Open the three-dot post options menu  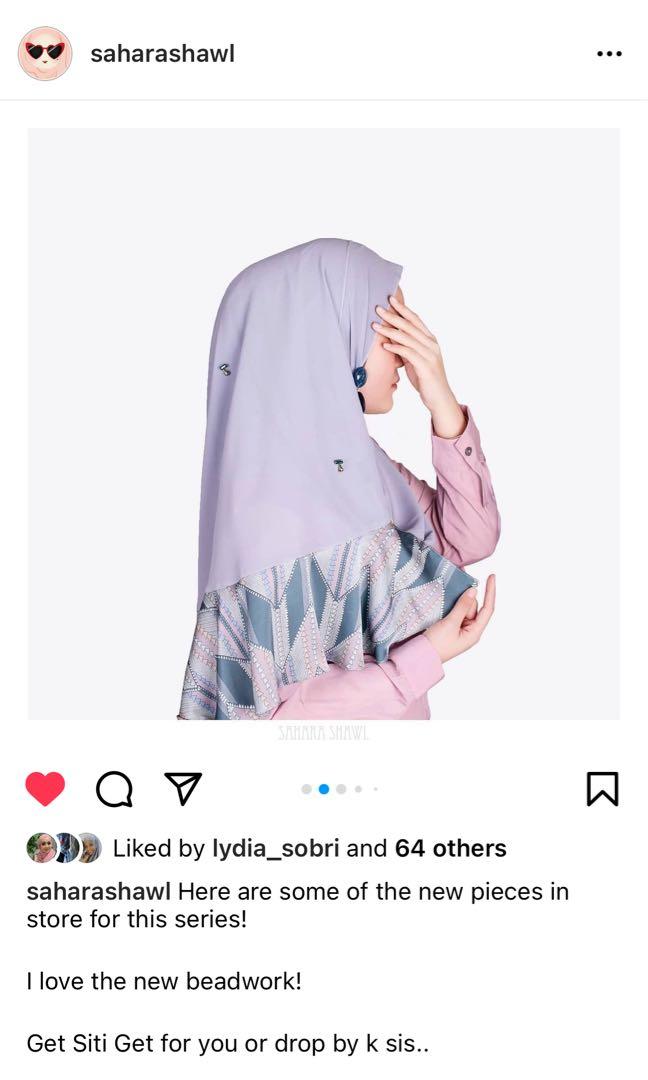click(x=609, y=54)
